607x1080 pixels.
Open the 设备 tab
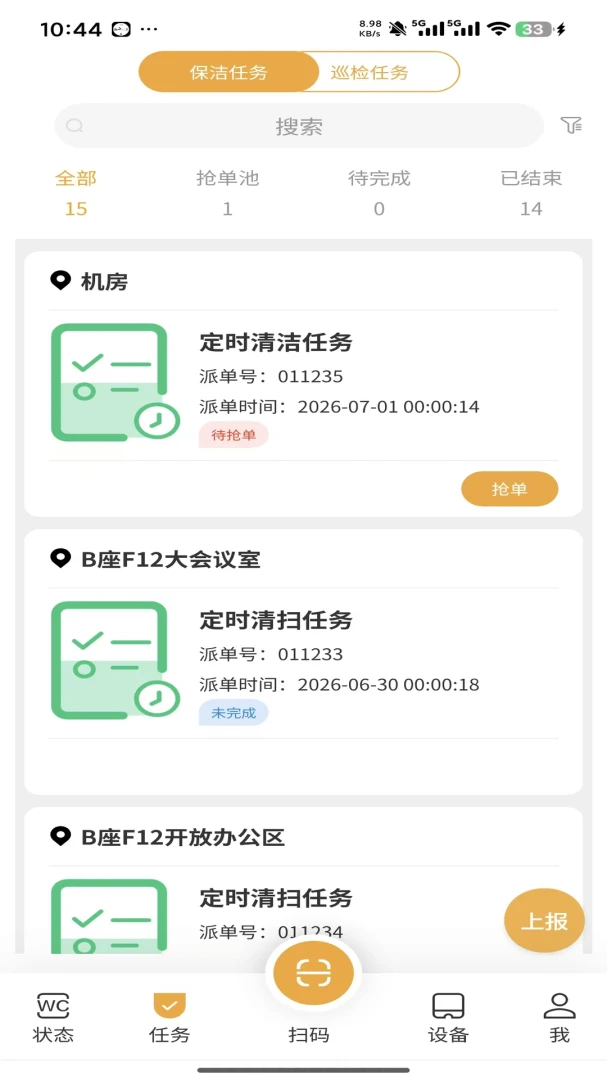pos(448,1018)
